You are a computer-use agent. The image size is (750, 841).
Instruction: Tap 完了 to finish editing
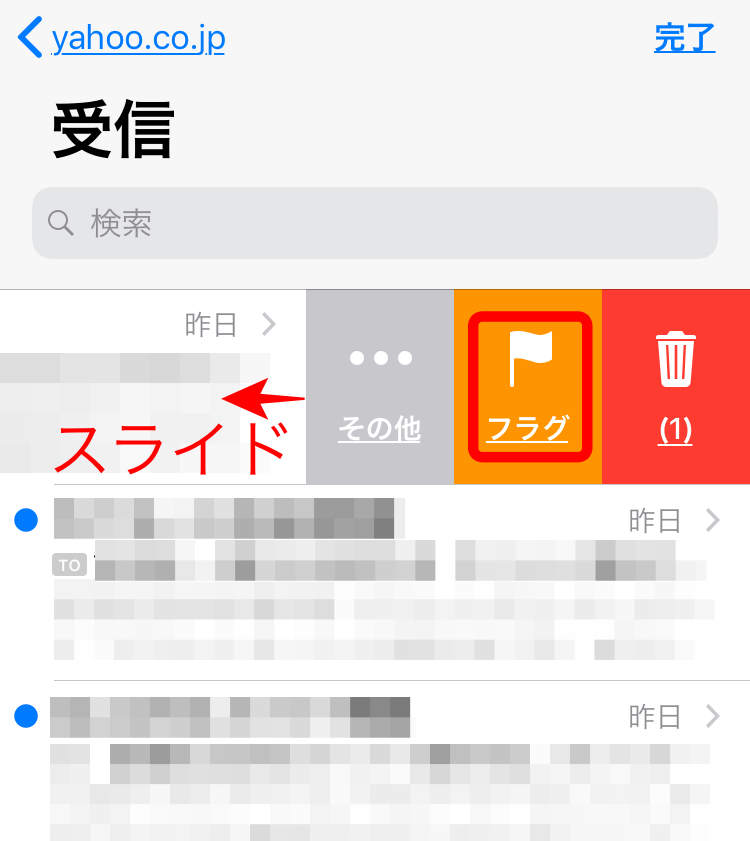684,38
